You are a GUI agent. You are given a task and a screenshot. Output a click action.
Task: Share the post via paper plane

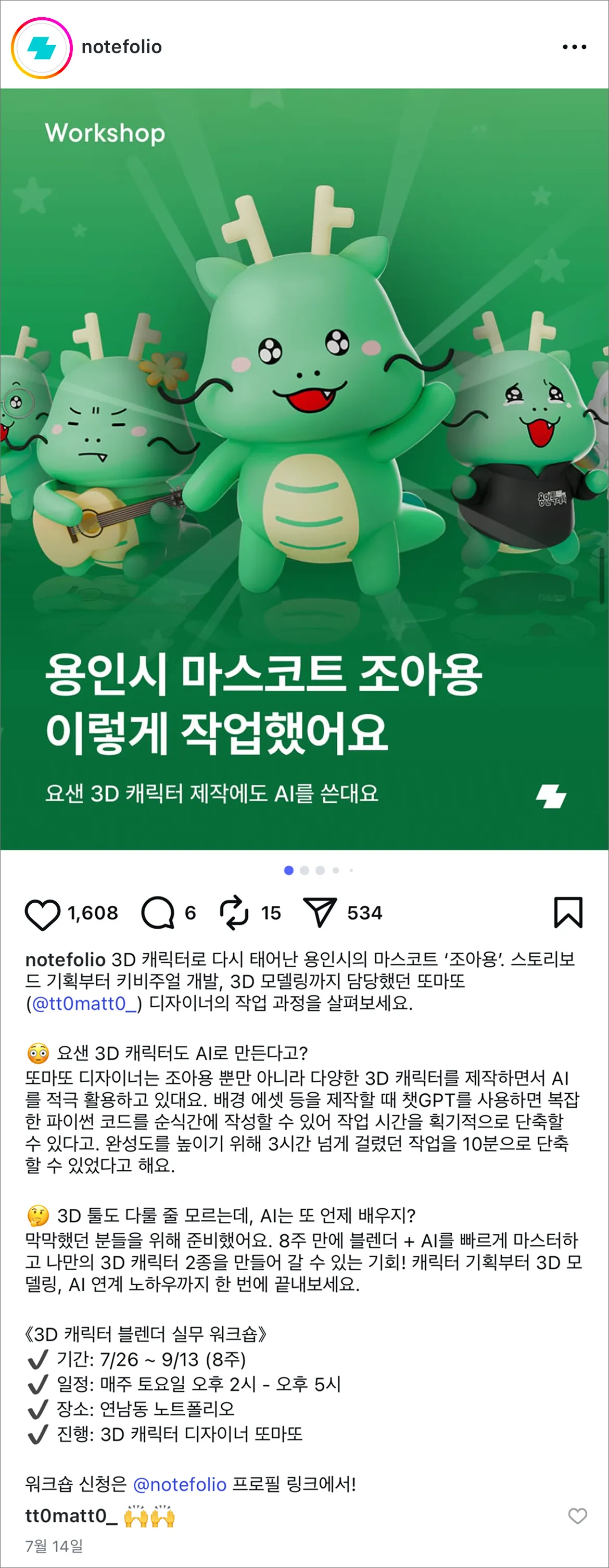320,913
